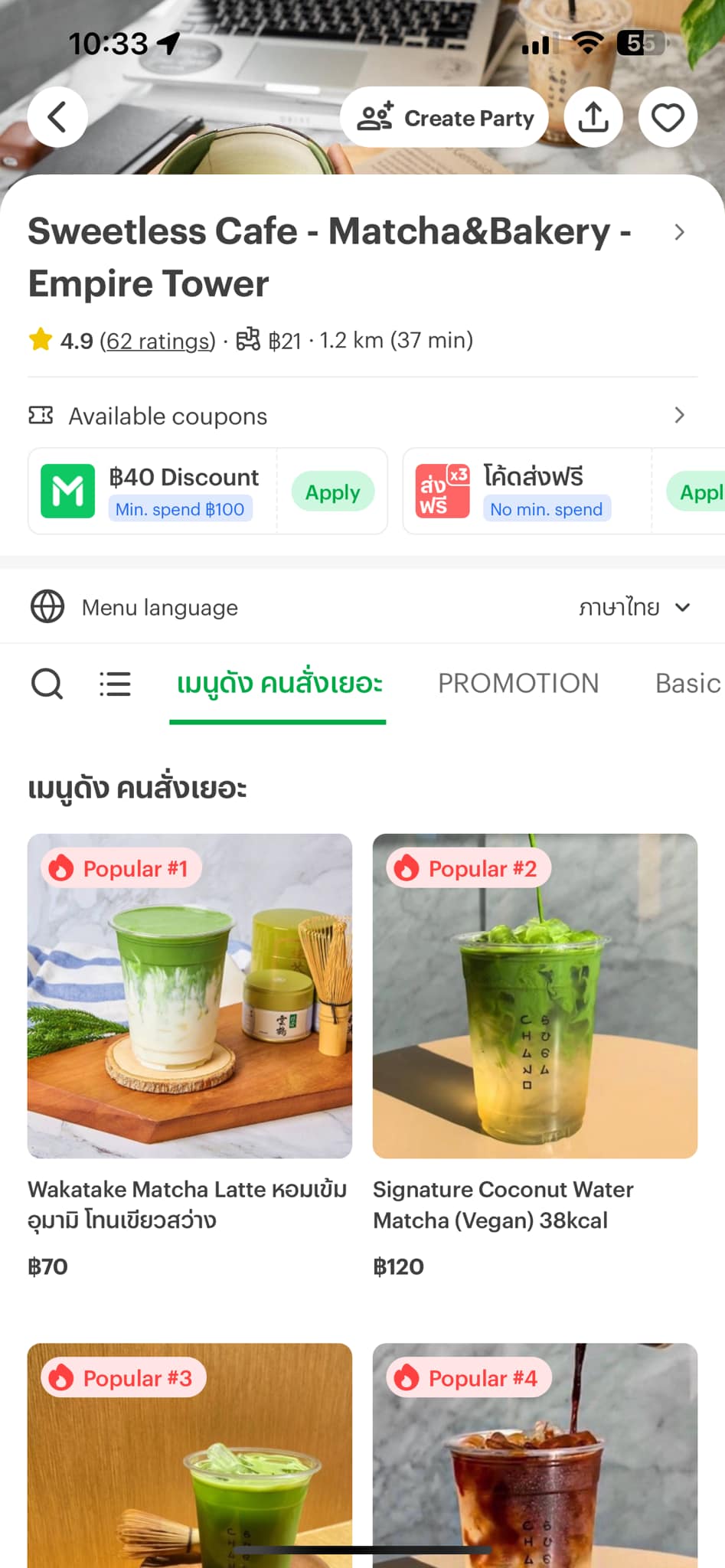Open restaurant details via the name chevron
725x1568 pixels.
click(x=679, y=233)
